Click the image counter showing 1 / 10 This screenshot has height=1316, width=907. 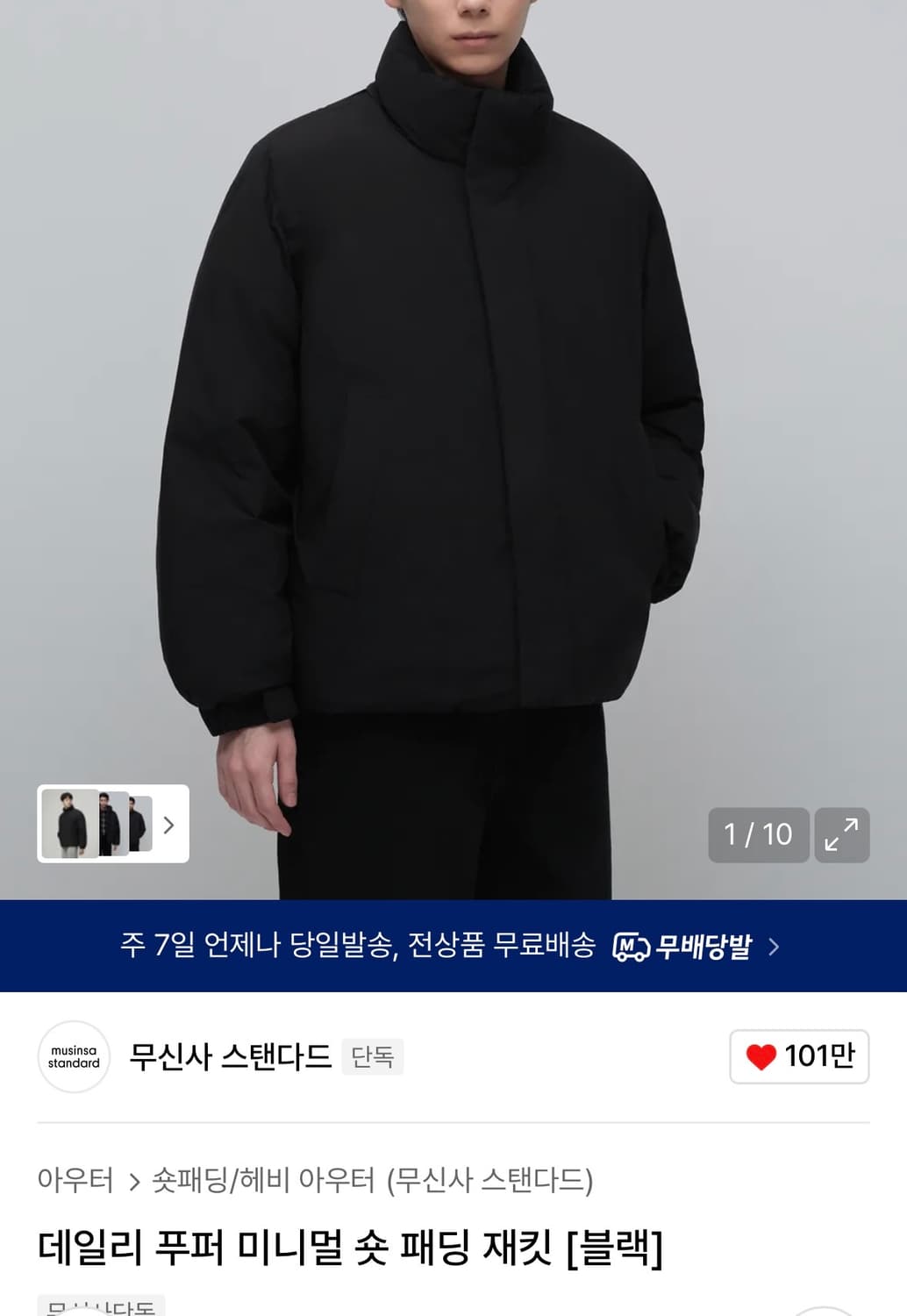[x=758, y=834]
